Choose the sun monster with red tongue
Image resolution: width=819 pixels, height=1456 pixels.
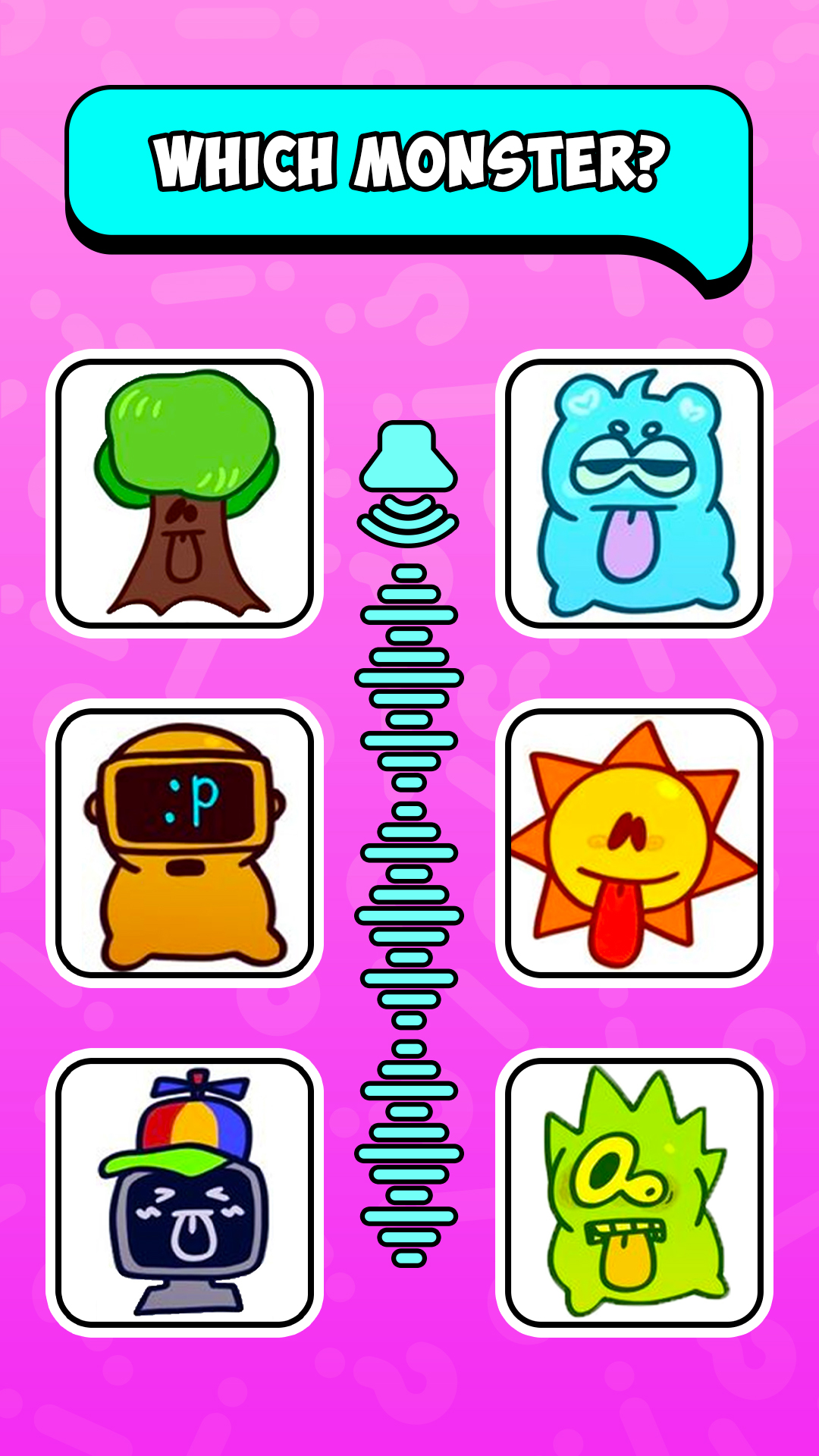click(634, 843)
